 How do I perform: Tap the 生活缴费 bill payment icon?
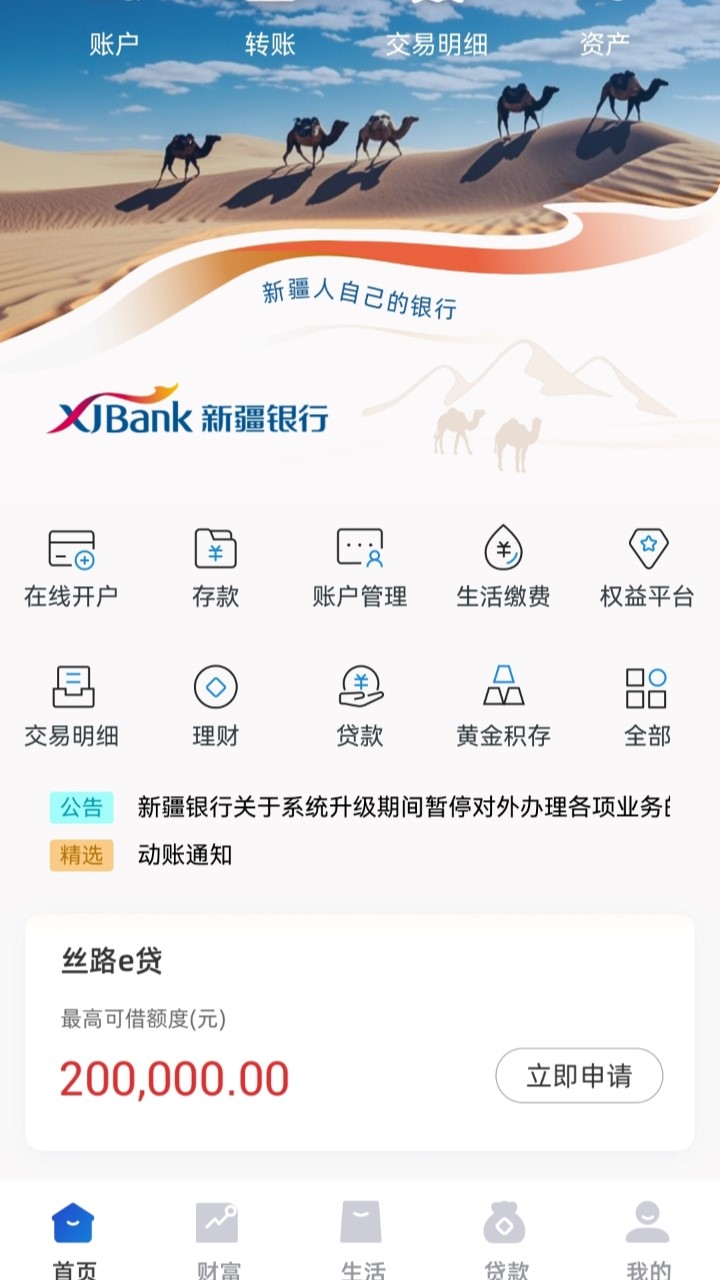click(502, 565)
